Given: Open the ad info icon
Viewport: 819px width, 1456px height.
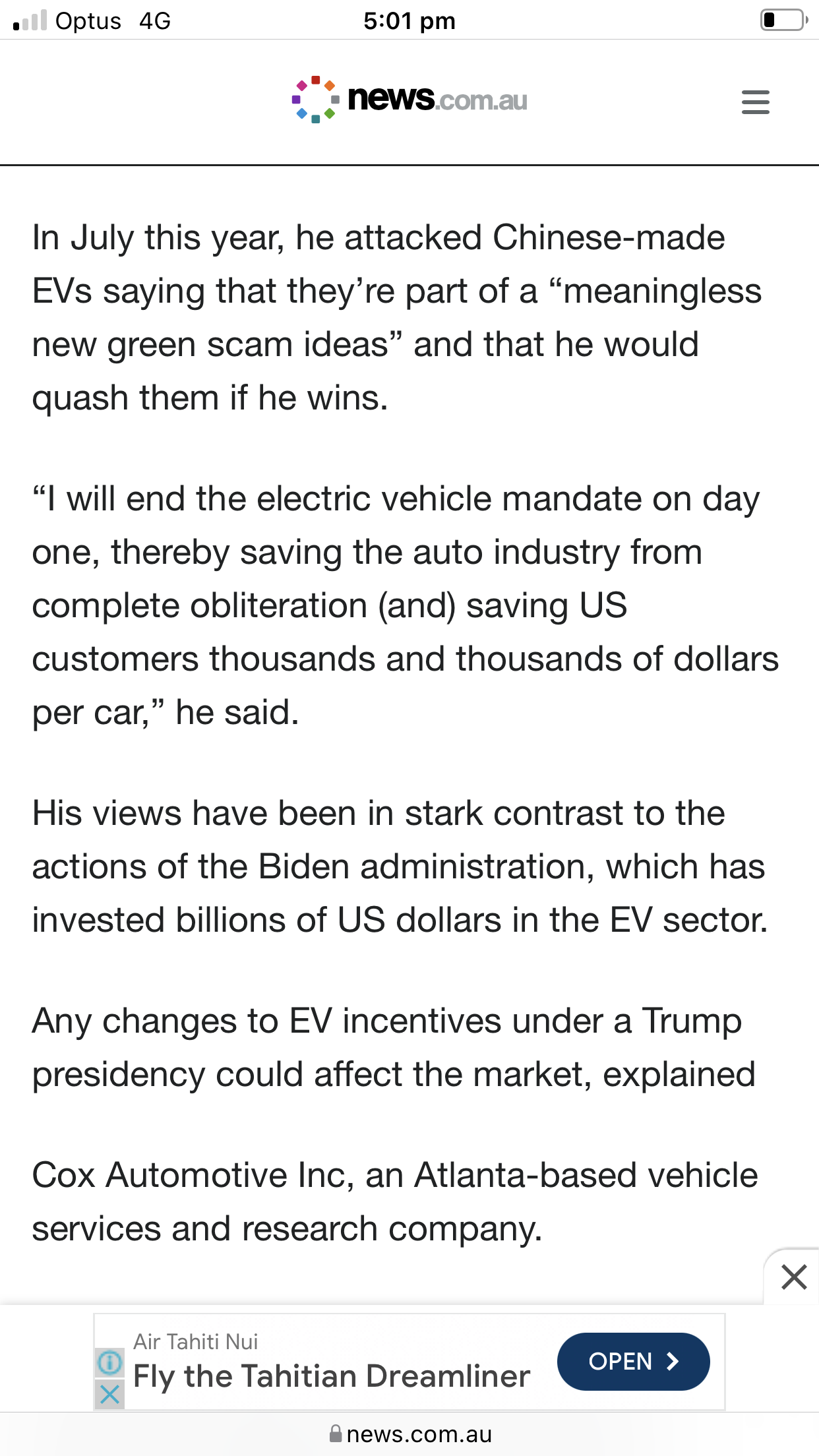Looking at the screenshot, I should coord(109,1362).
